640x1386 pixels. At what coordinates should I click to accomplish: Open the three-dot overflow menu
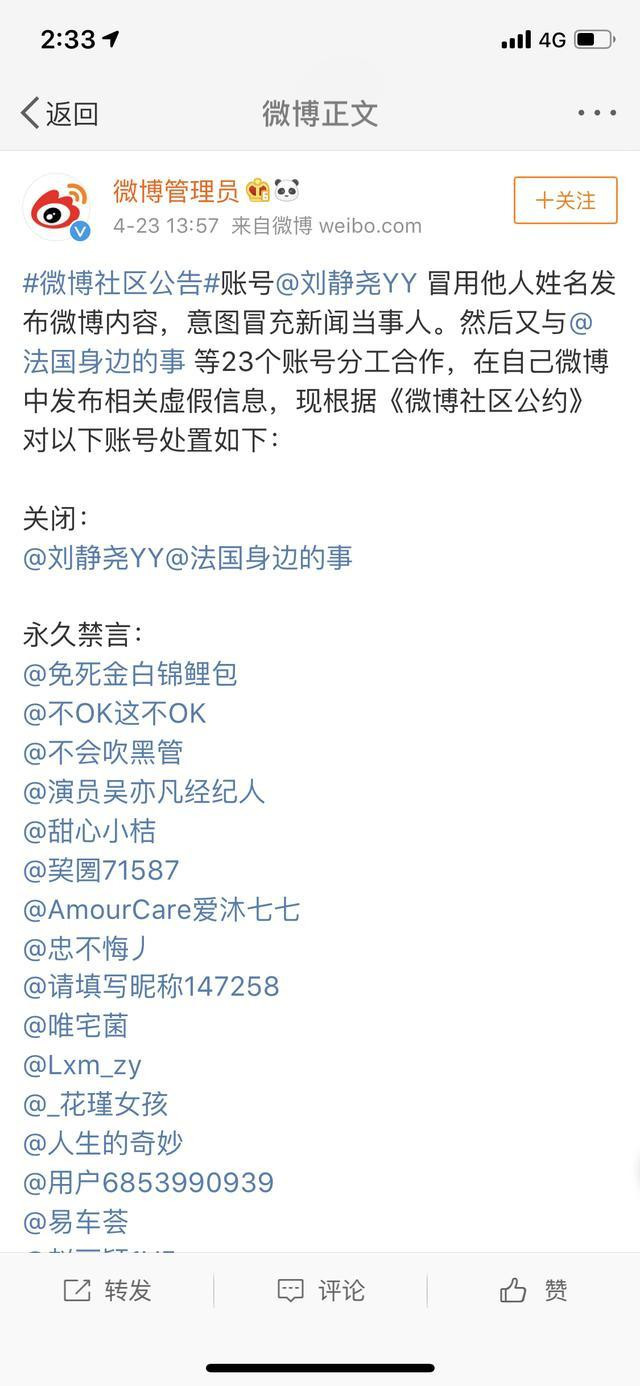[597, 113]
